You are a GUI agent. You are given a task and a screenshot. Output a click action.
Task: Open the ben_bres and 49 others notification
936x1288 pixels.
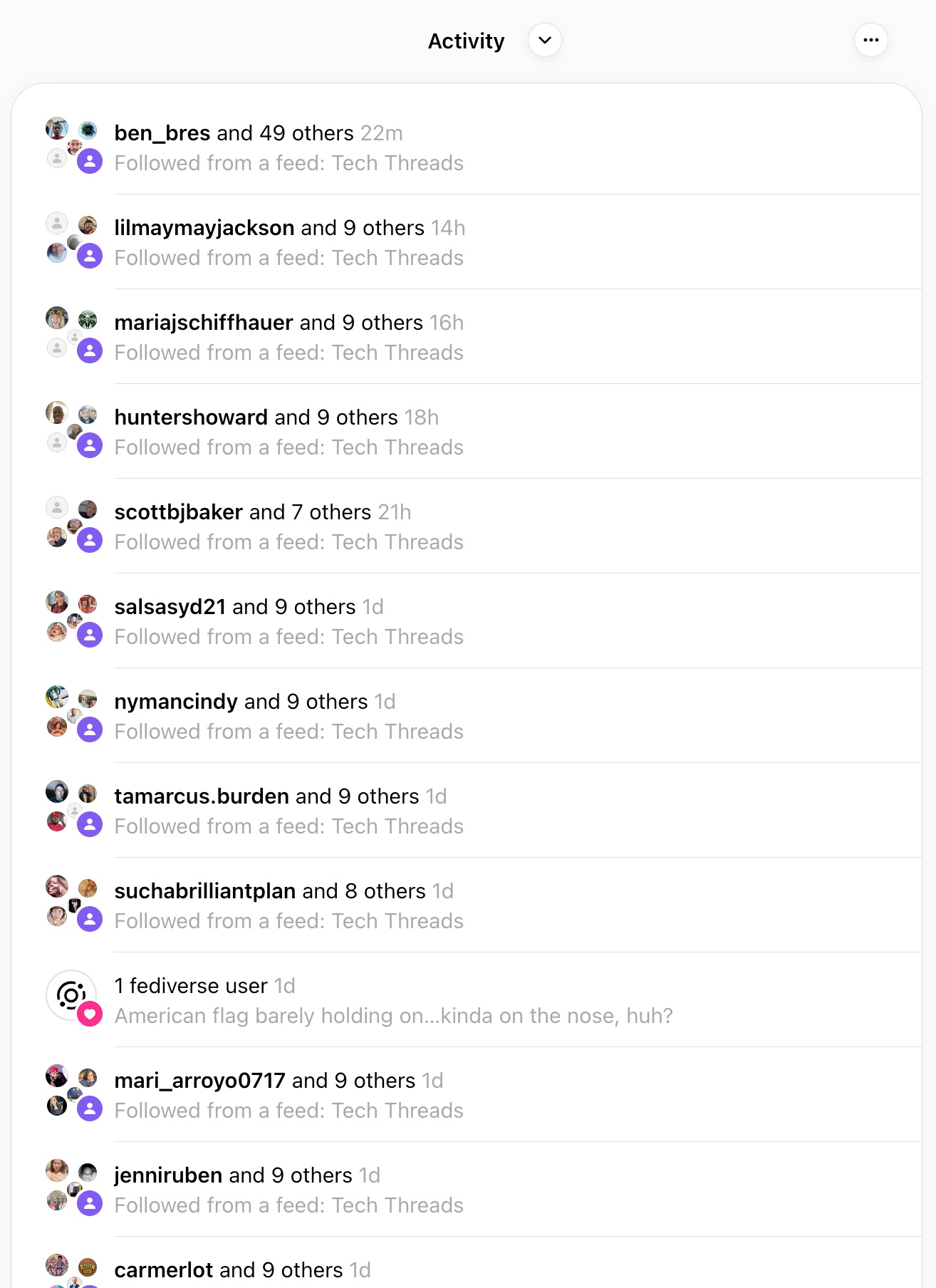288,147
